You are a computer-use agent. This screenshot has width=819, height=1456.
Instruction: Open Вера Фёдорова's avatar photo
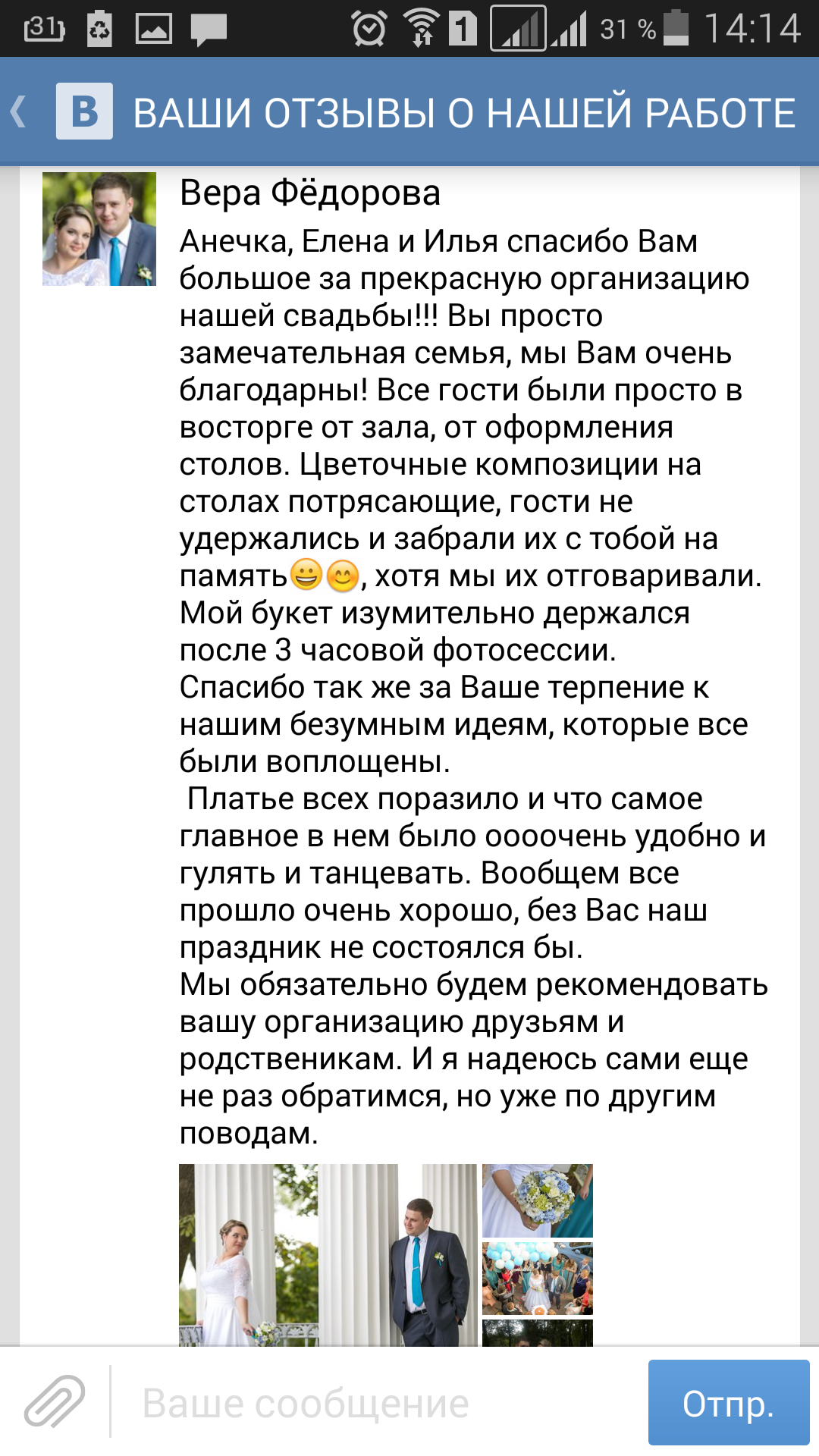(99, 229)
